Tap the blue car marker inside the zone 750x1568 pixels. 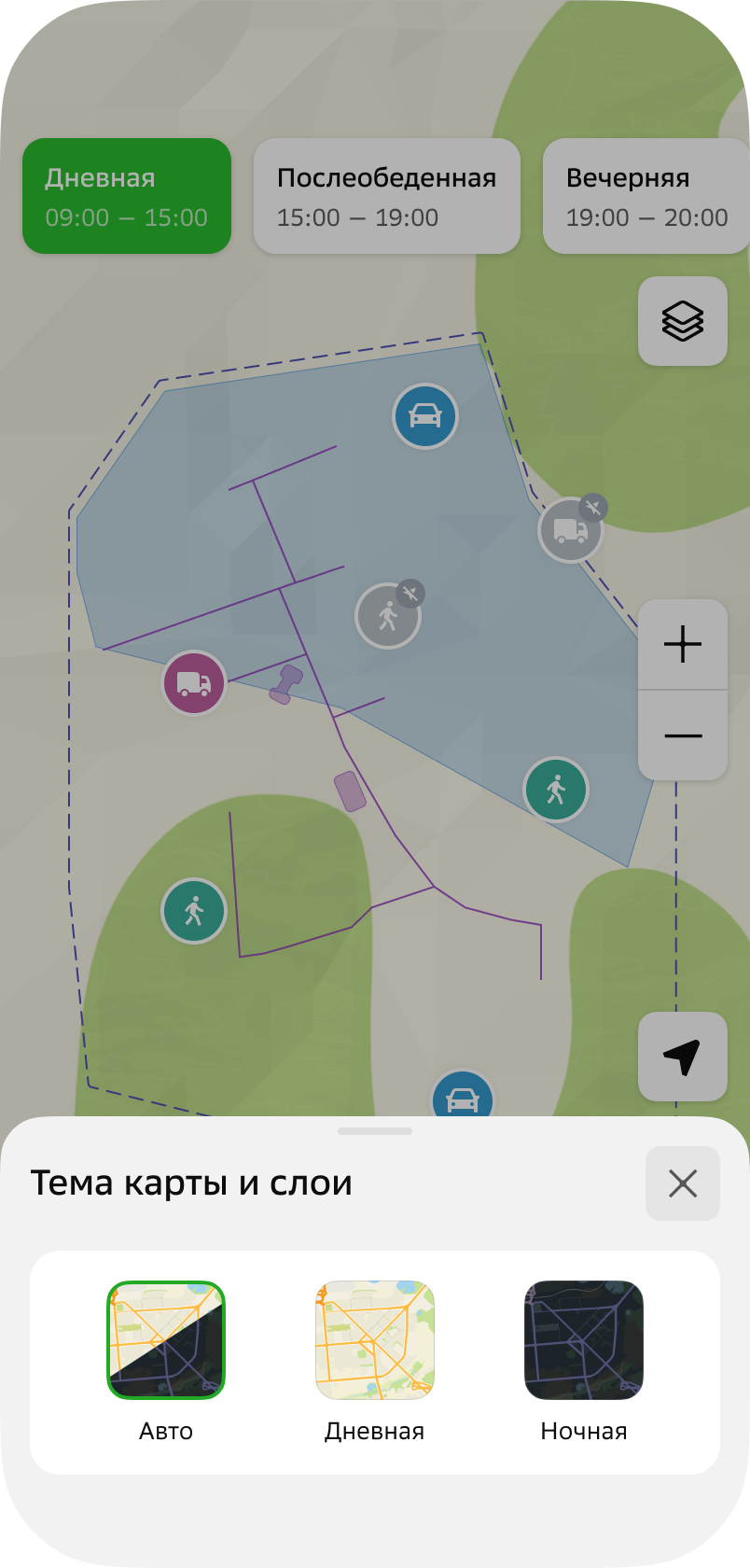tap(425, 416)
